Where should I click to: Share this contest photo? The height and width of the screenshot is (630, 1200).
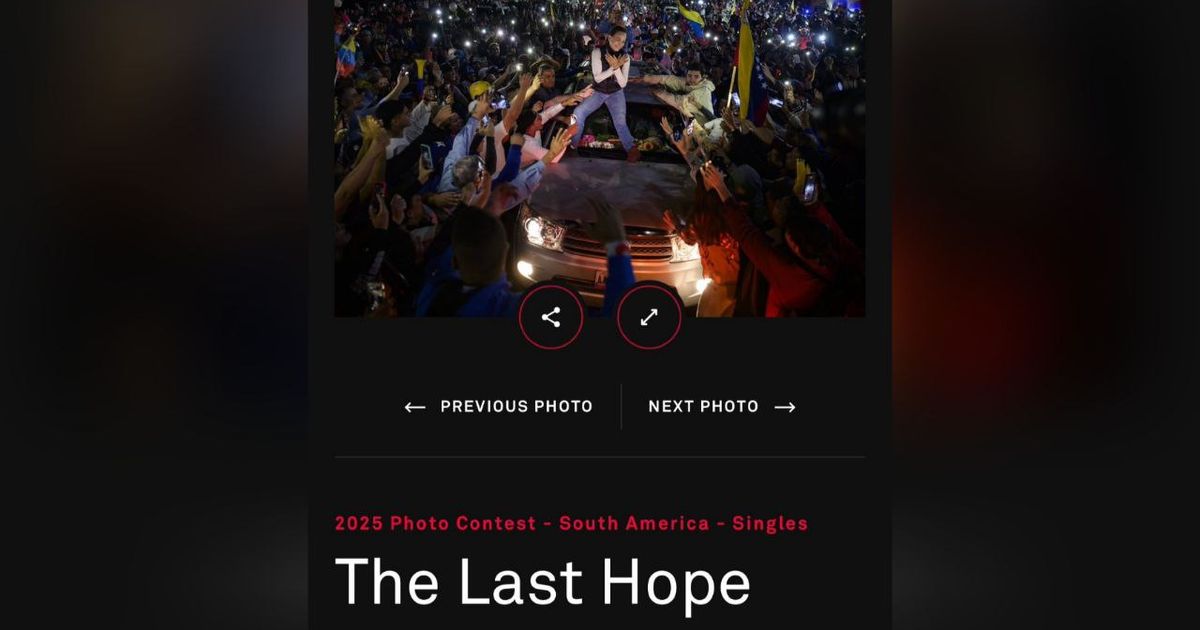coord(550,317)
